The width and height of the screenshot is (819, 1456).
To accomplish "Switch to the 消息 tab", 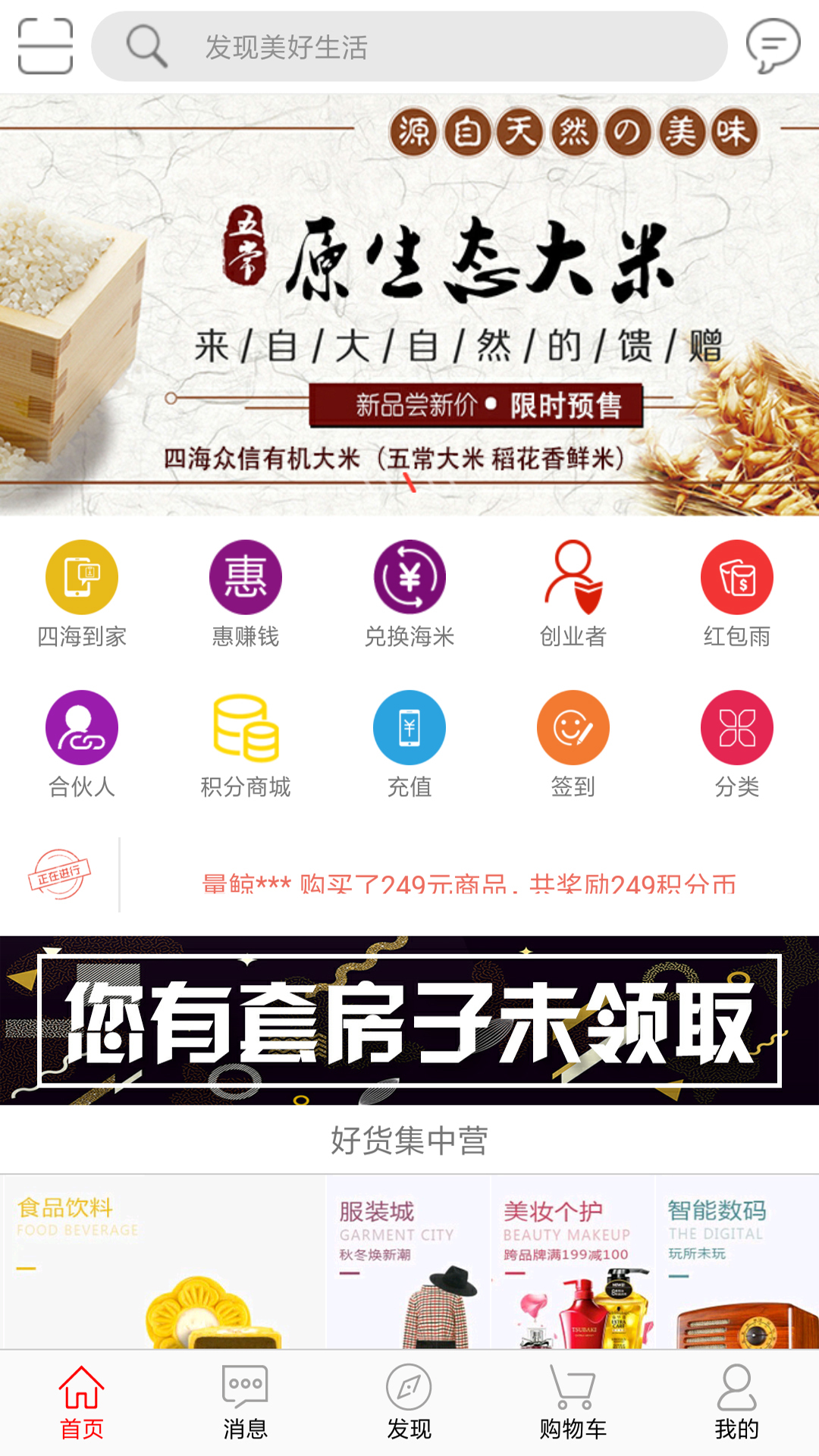I will (245, 1403).
